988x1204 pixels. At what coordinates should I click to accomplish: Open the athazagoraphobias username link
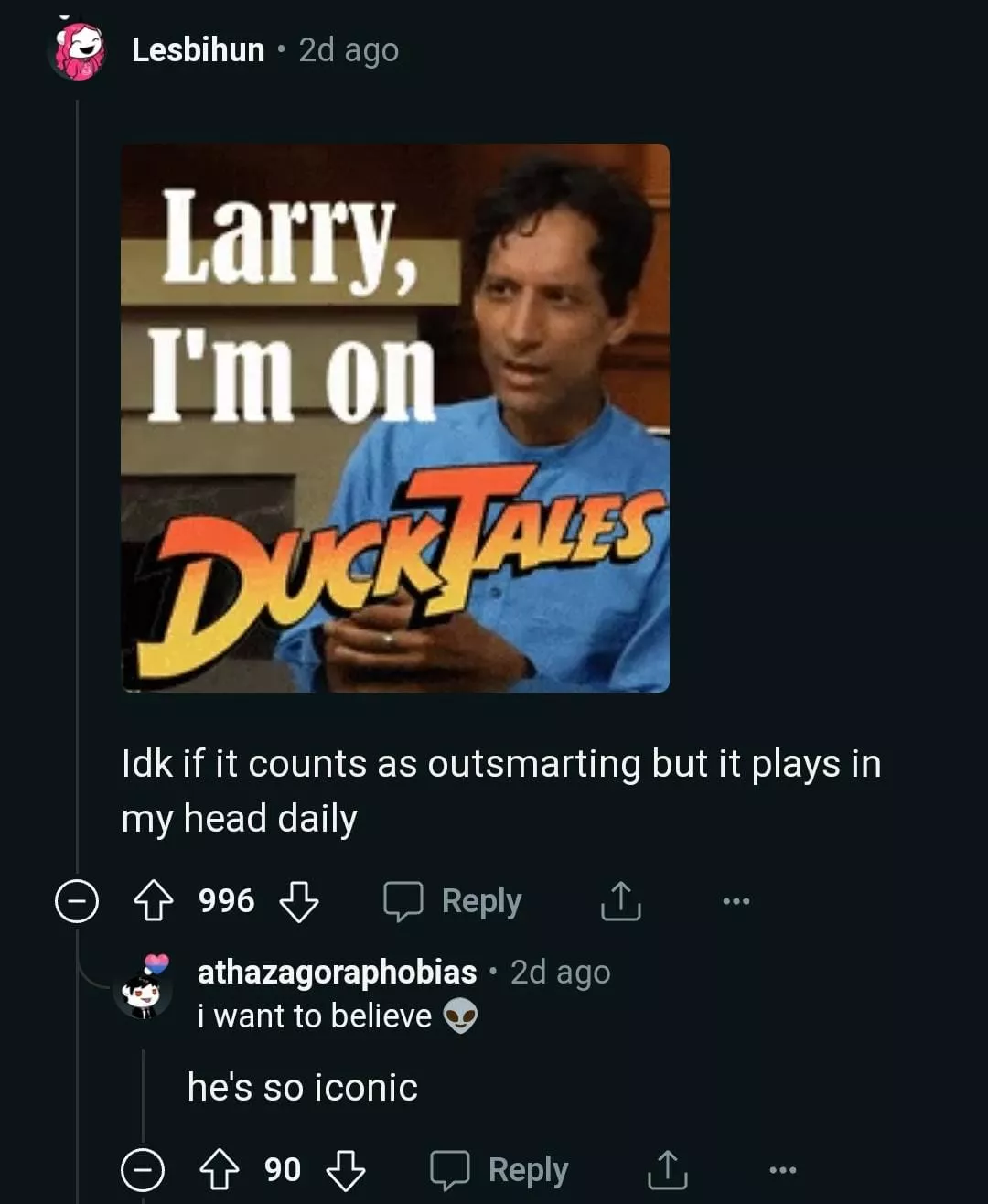tap(337, 972)
